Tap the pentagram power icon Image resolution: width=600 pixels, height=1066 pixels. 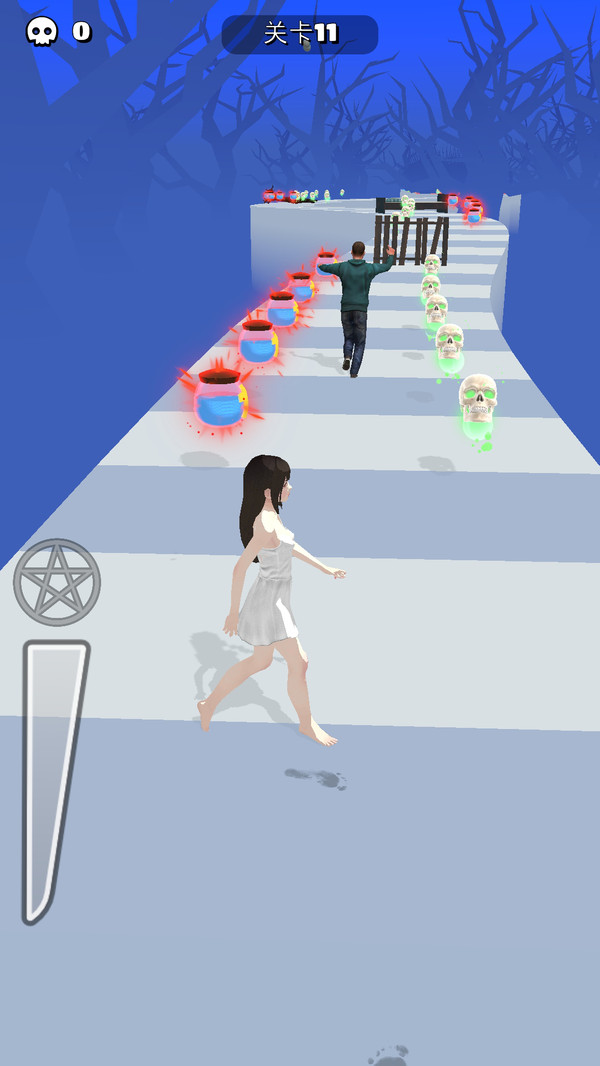(57, 583)
